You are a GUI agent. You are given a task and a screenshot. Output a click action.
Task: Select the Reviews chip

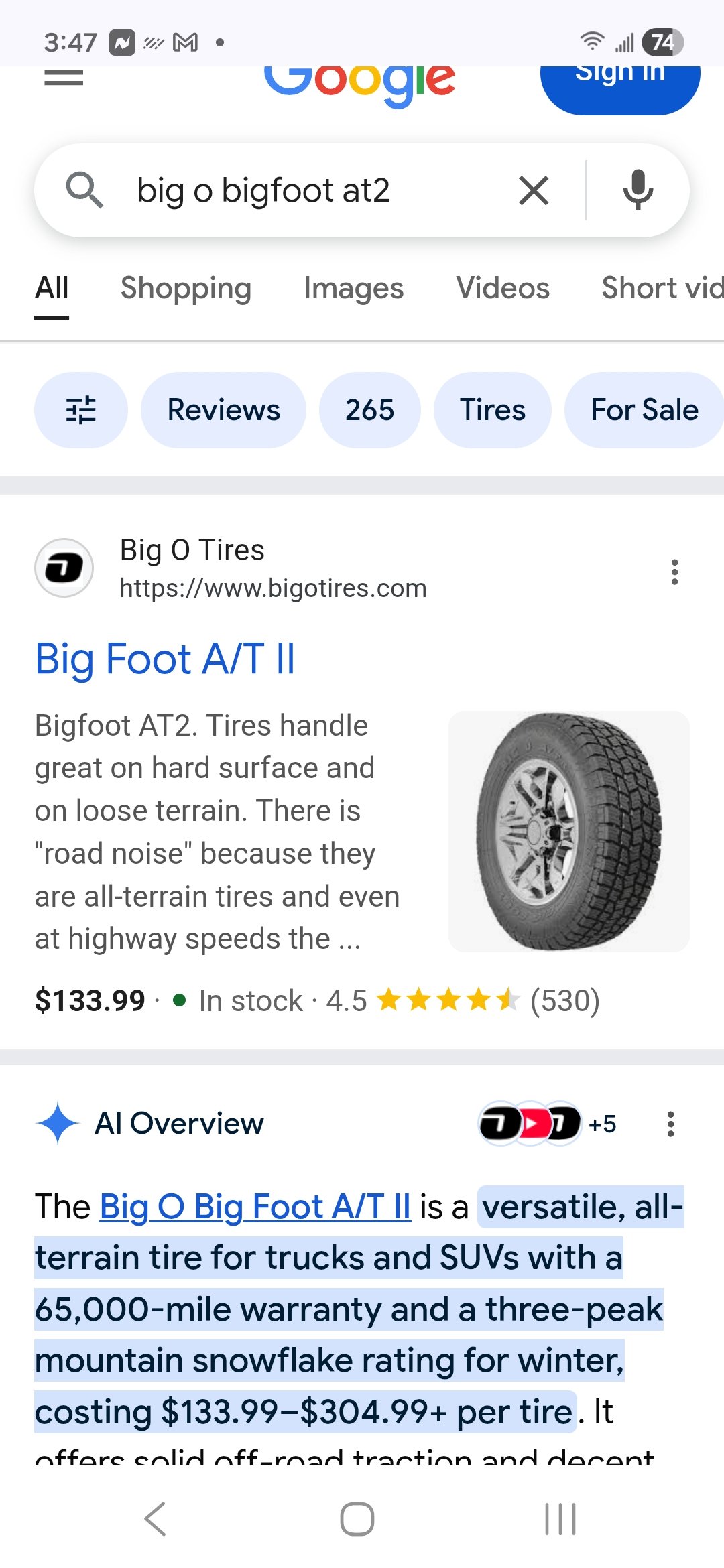point(223,410)
